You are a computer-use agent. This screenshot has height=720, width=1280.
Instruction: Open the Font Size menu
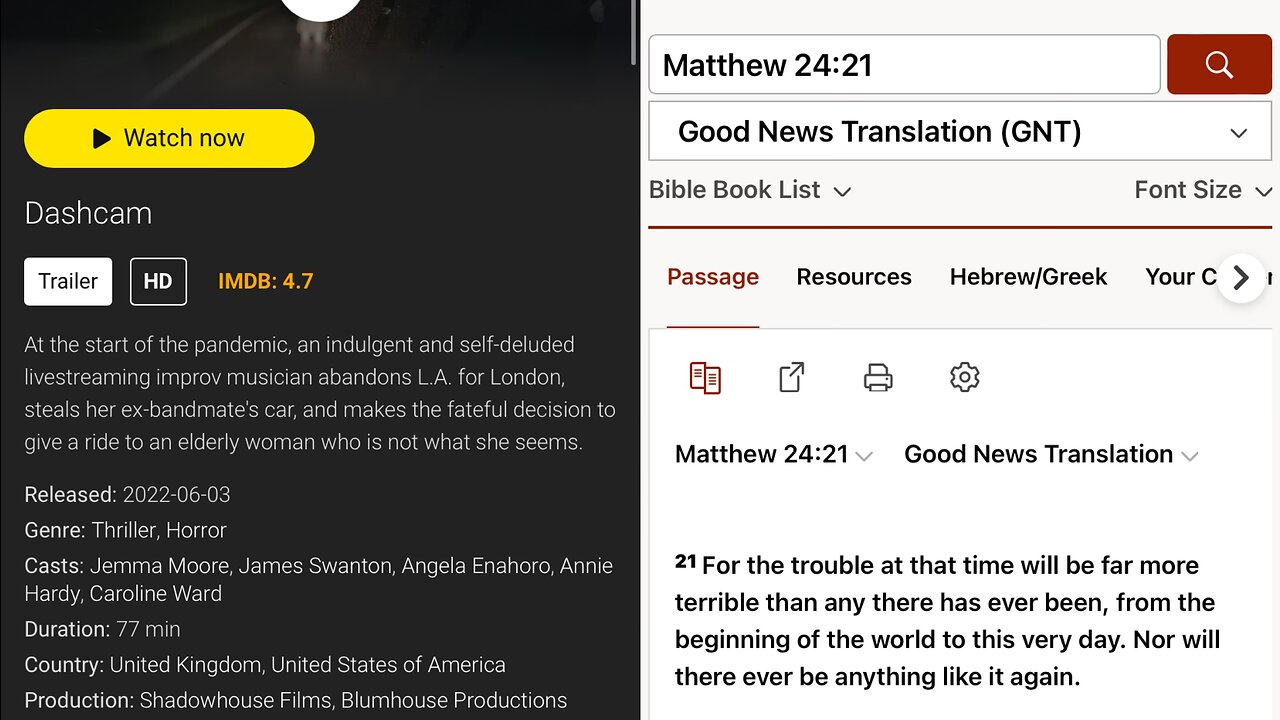click(x=1202, y=190)
